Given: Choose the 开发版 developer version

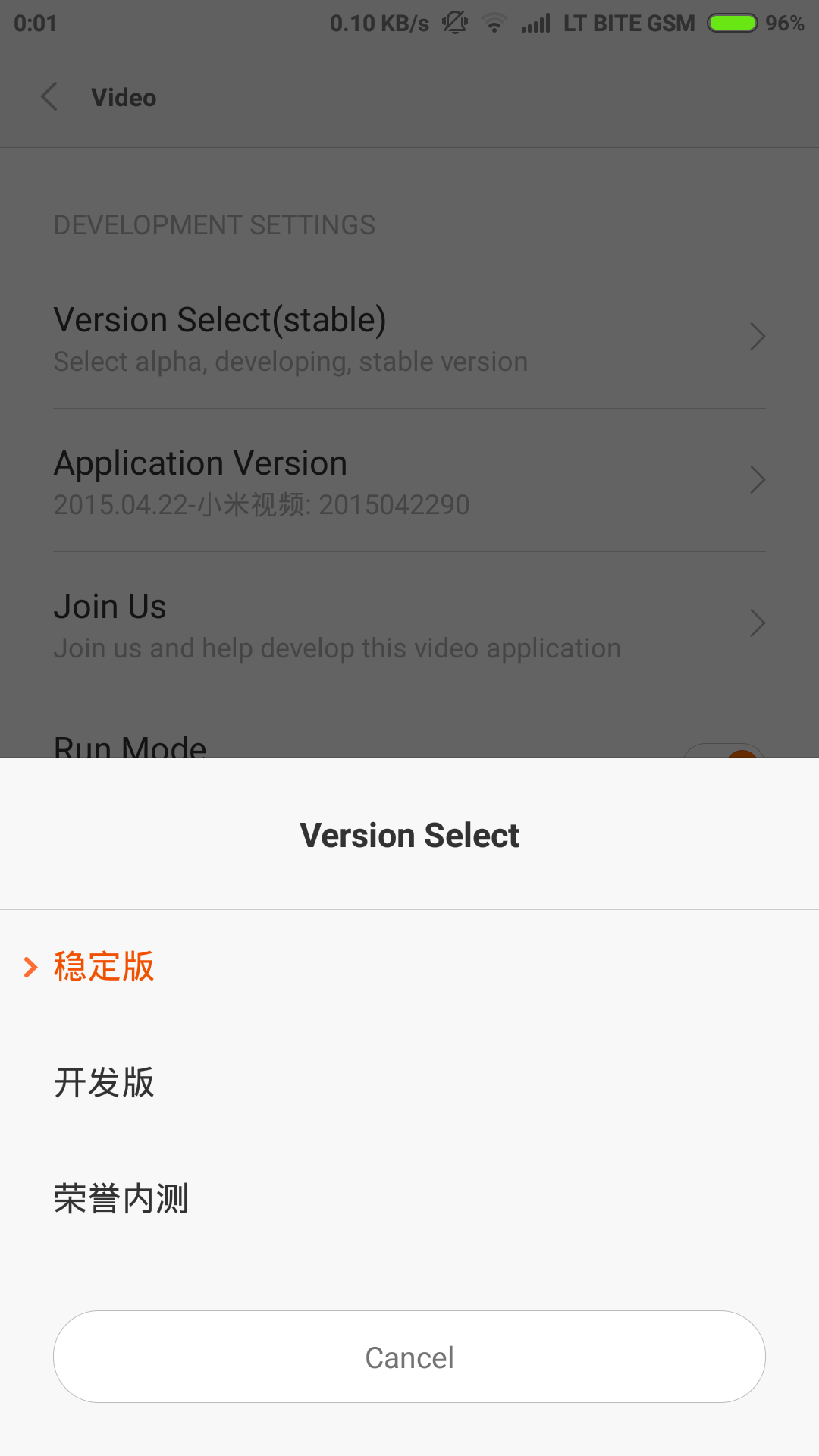Looking at the screenshot, I should tap(409, 1083).
